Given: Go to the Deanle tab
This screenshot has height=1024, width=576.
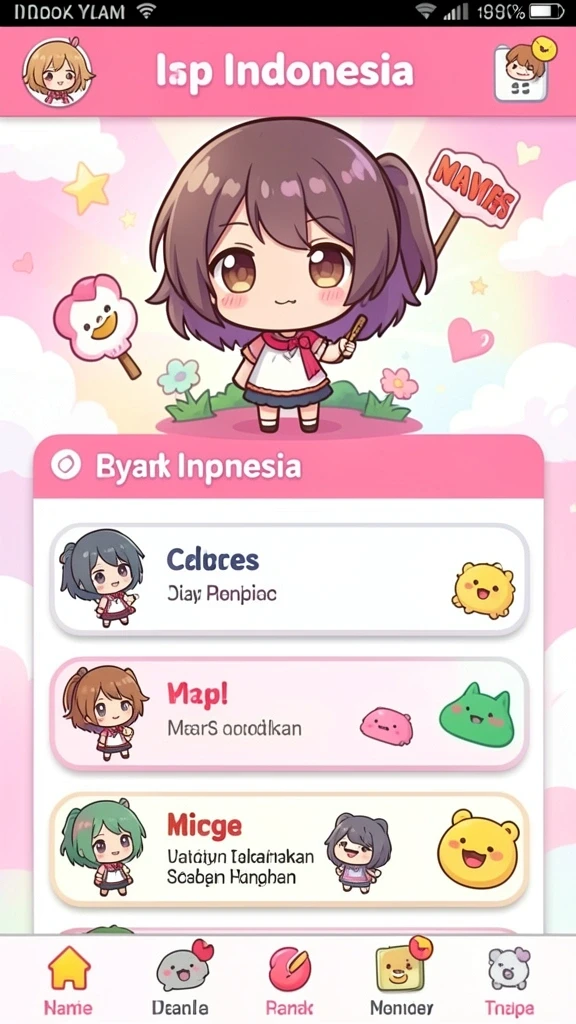Looking at the screenshot, I should click(181, 980).
